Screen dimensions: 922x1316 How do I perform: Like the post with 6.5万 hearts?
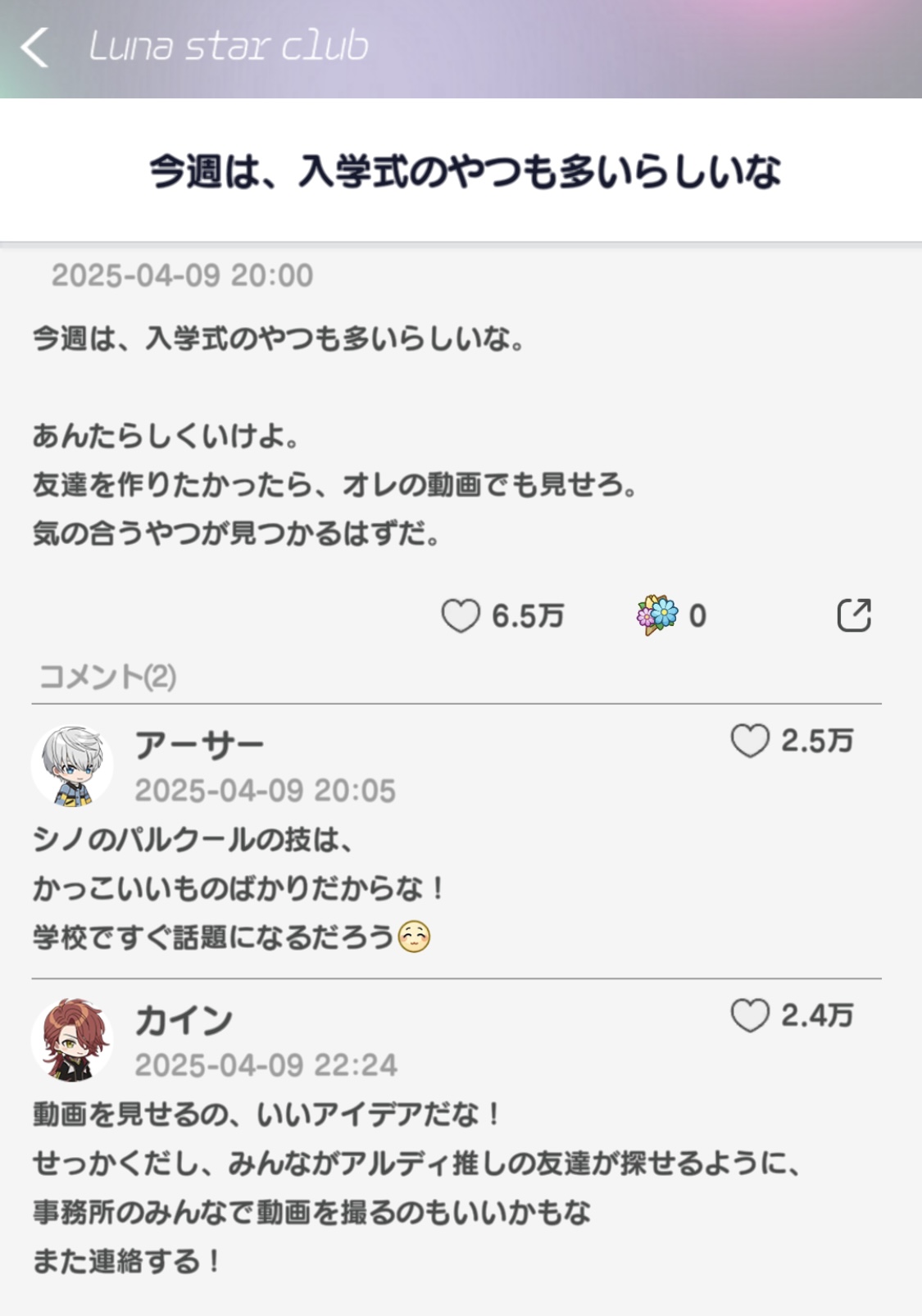461,616
